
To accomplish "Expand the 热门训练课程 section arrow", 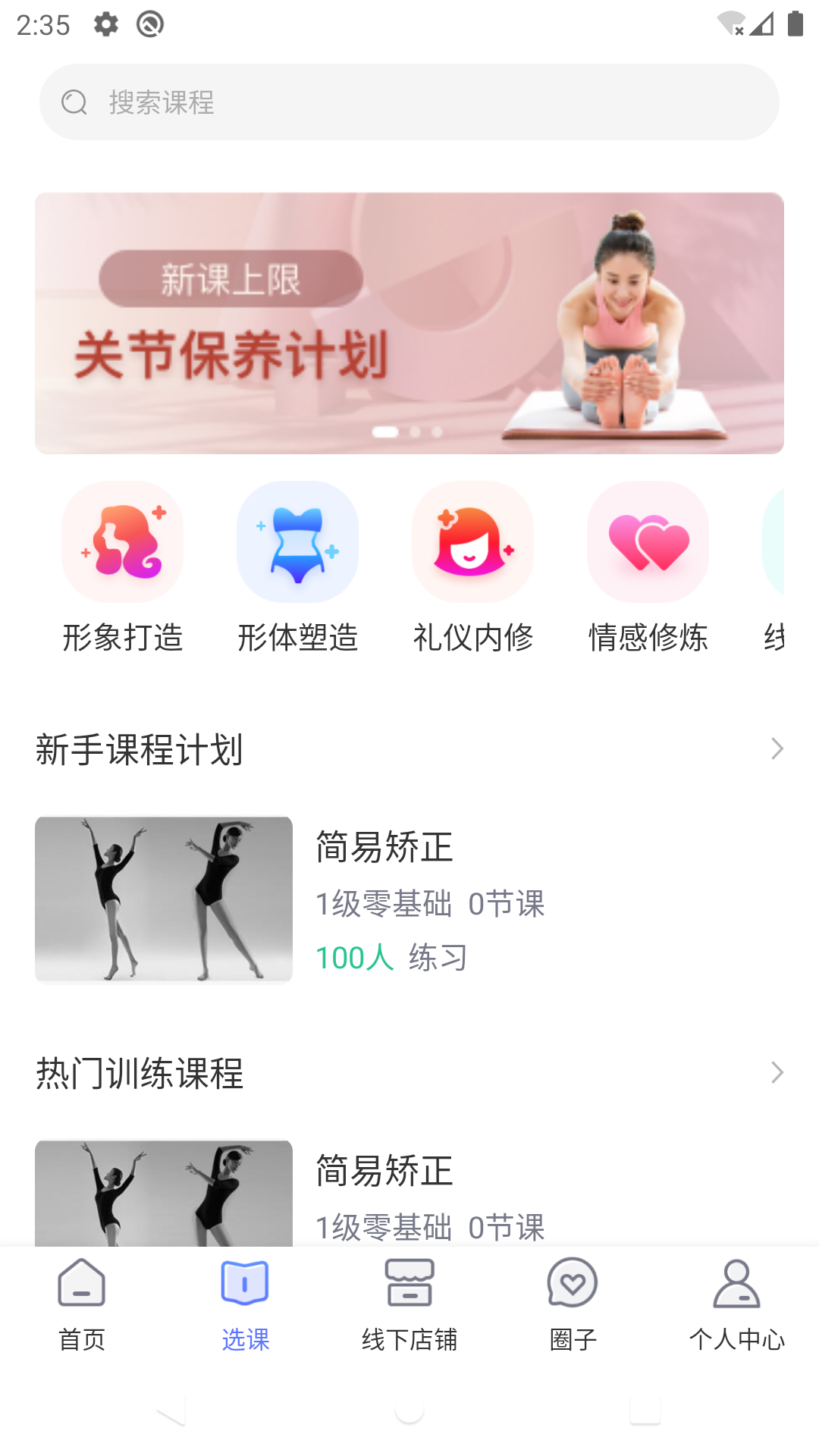I will [x=775, y=1072].
